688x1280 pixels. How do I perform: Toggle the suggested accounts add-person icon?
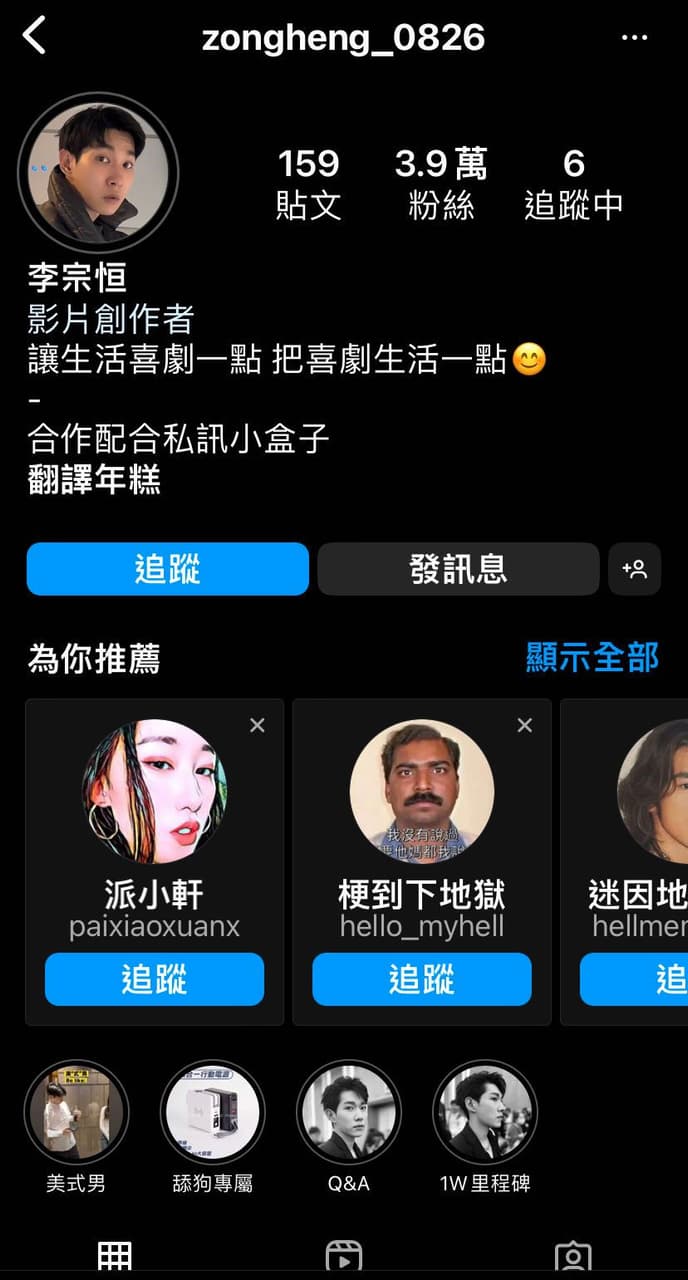635,569
